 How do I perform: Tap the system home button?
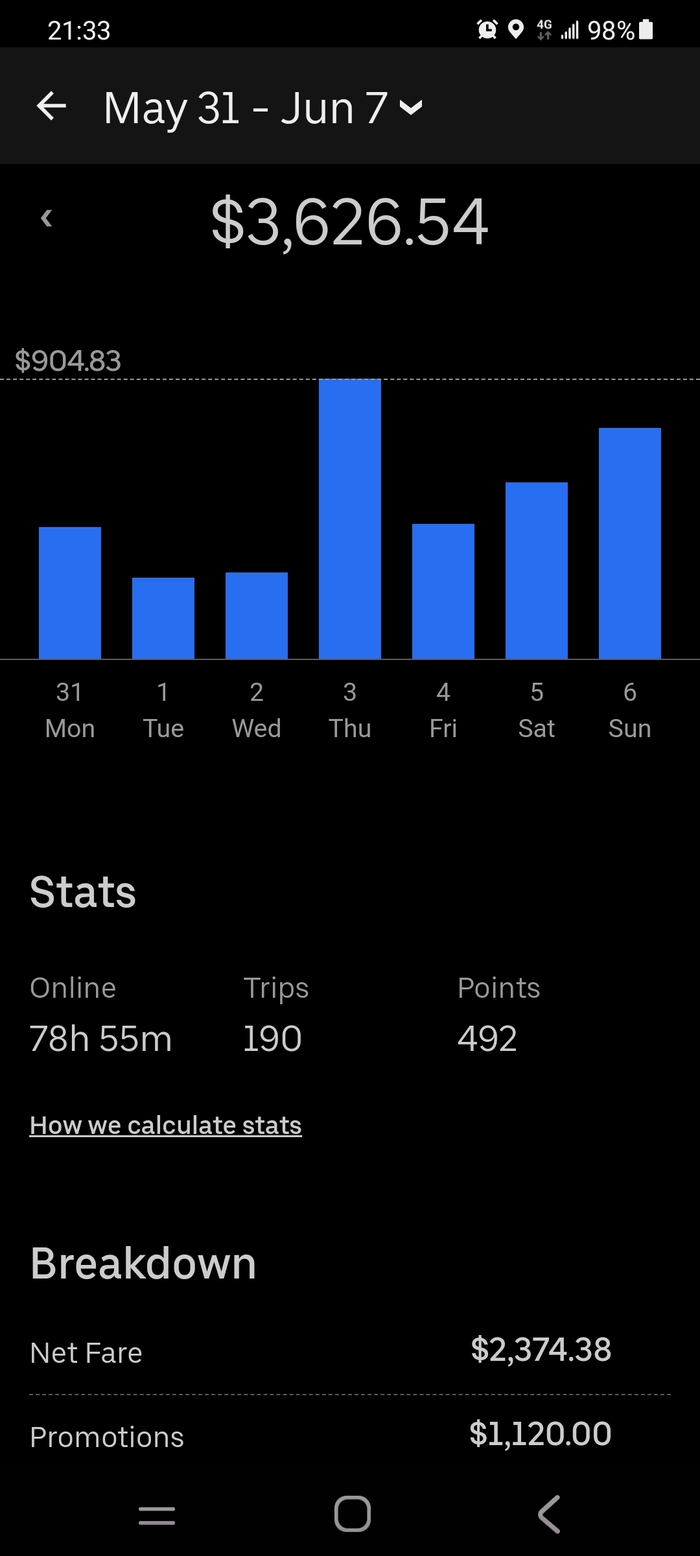(352, 1514)
